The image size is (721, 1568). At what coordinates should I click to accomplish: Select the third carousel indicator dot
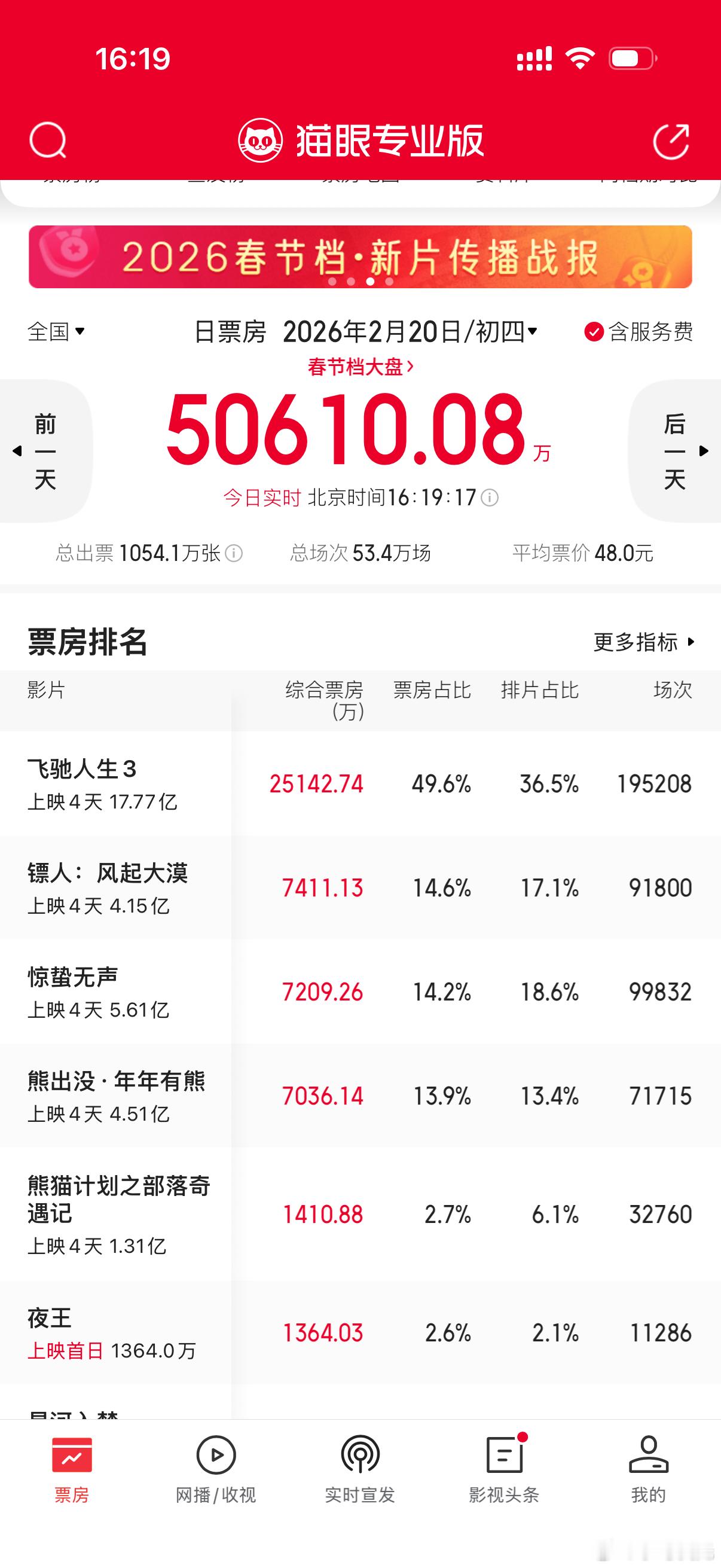pos(370,280)
